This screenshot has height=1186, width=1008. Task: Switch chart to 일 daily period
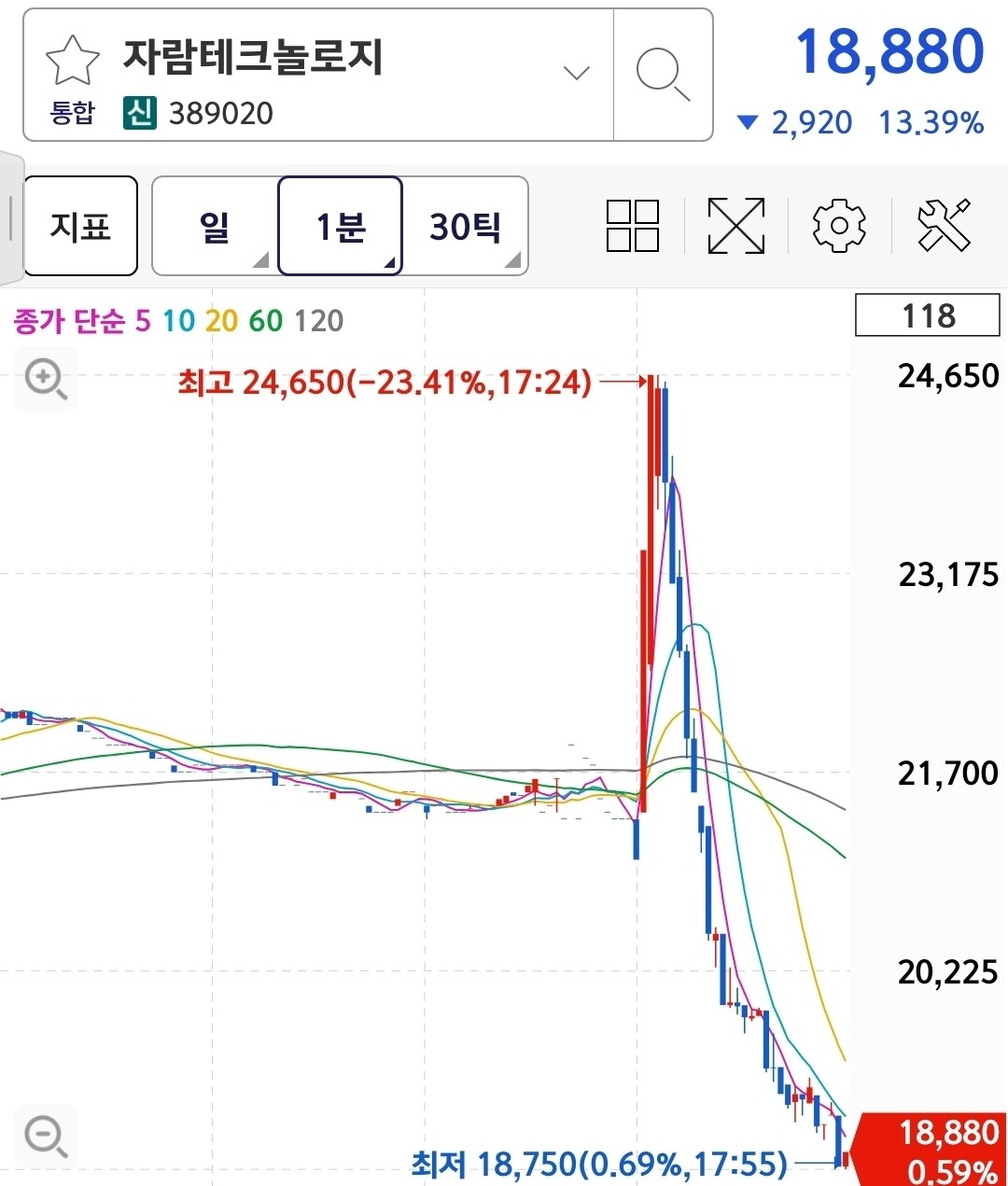(x=215, y=226)
